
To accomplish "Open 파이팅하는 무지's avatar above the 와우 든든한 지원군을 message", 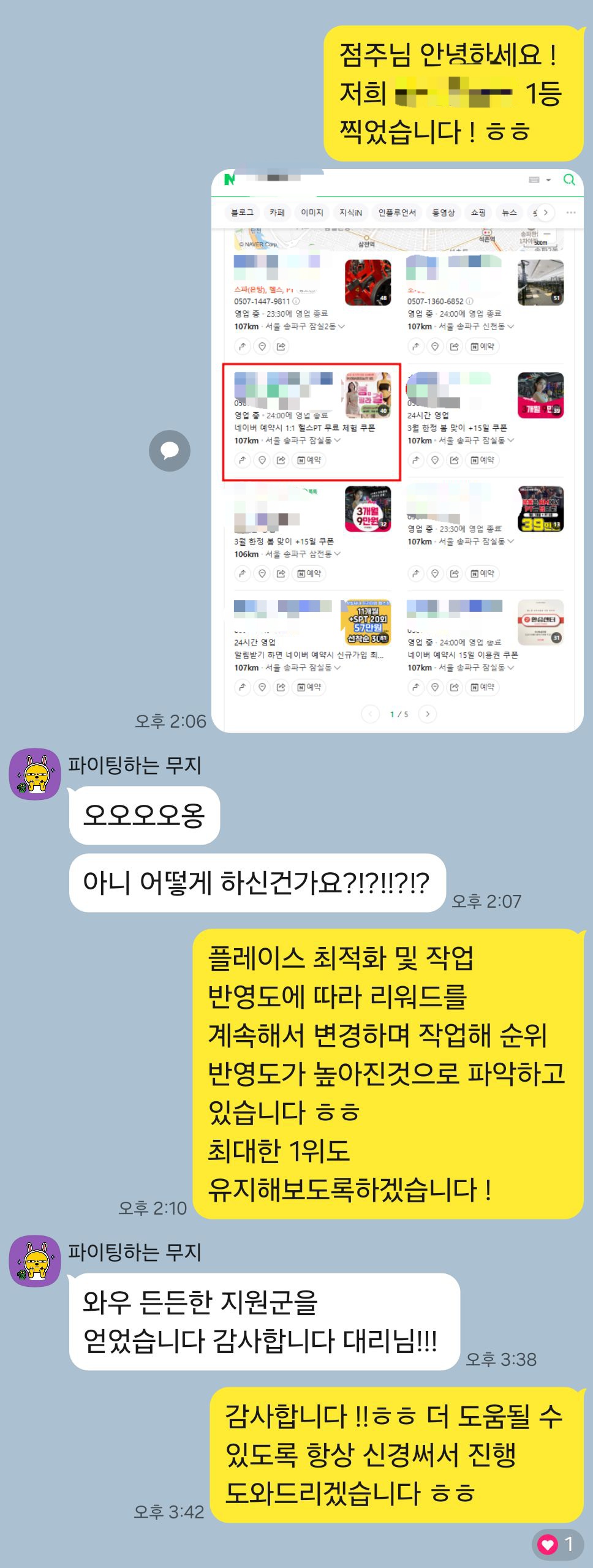I will [x=35, y=1261].
